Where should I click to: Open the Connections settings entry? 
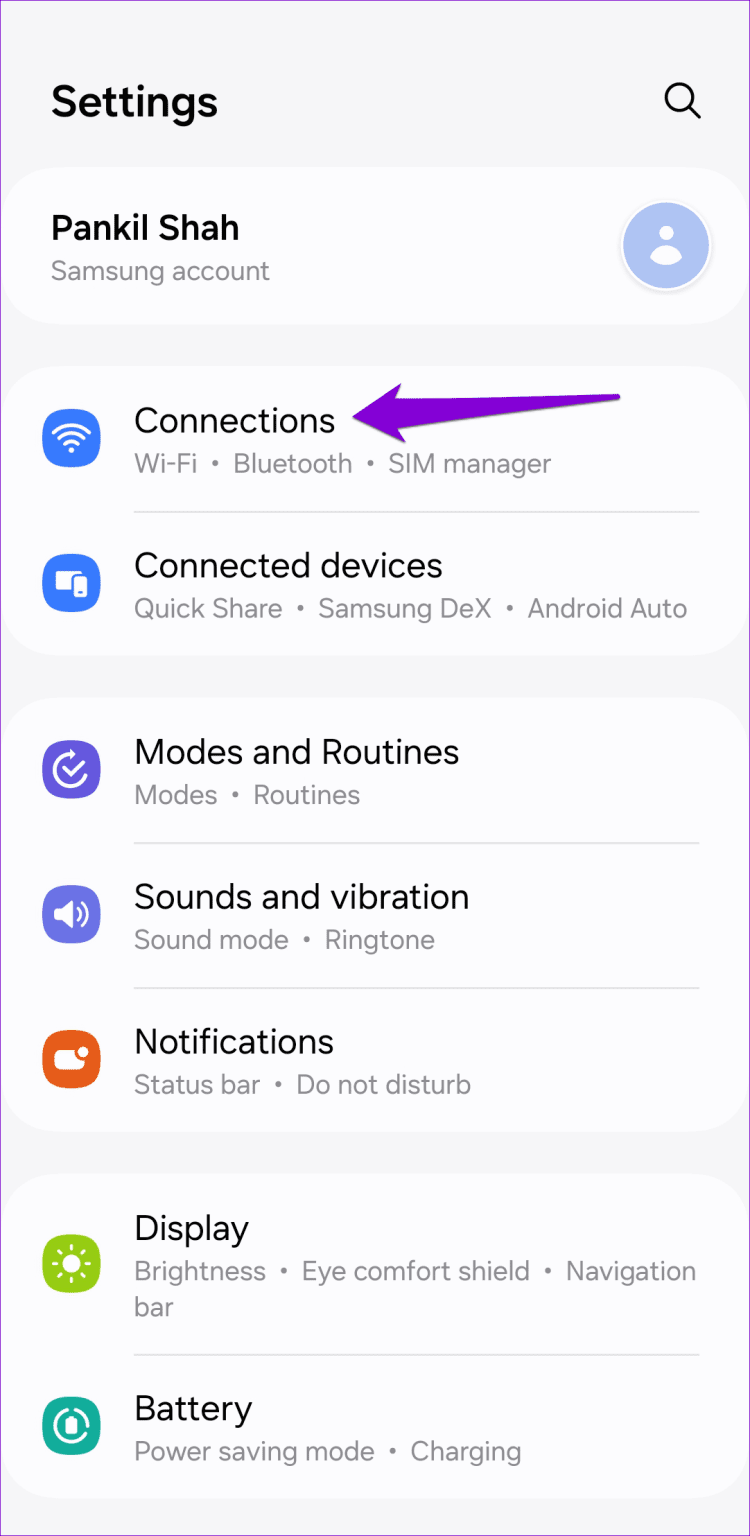click(234, 420)
